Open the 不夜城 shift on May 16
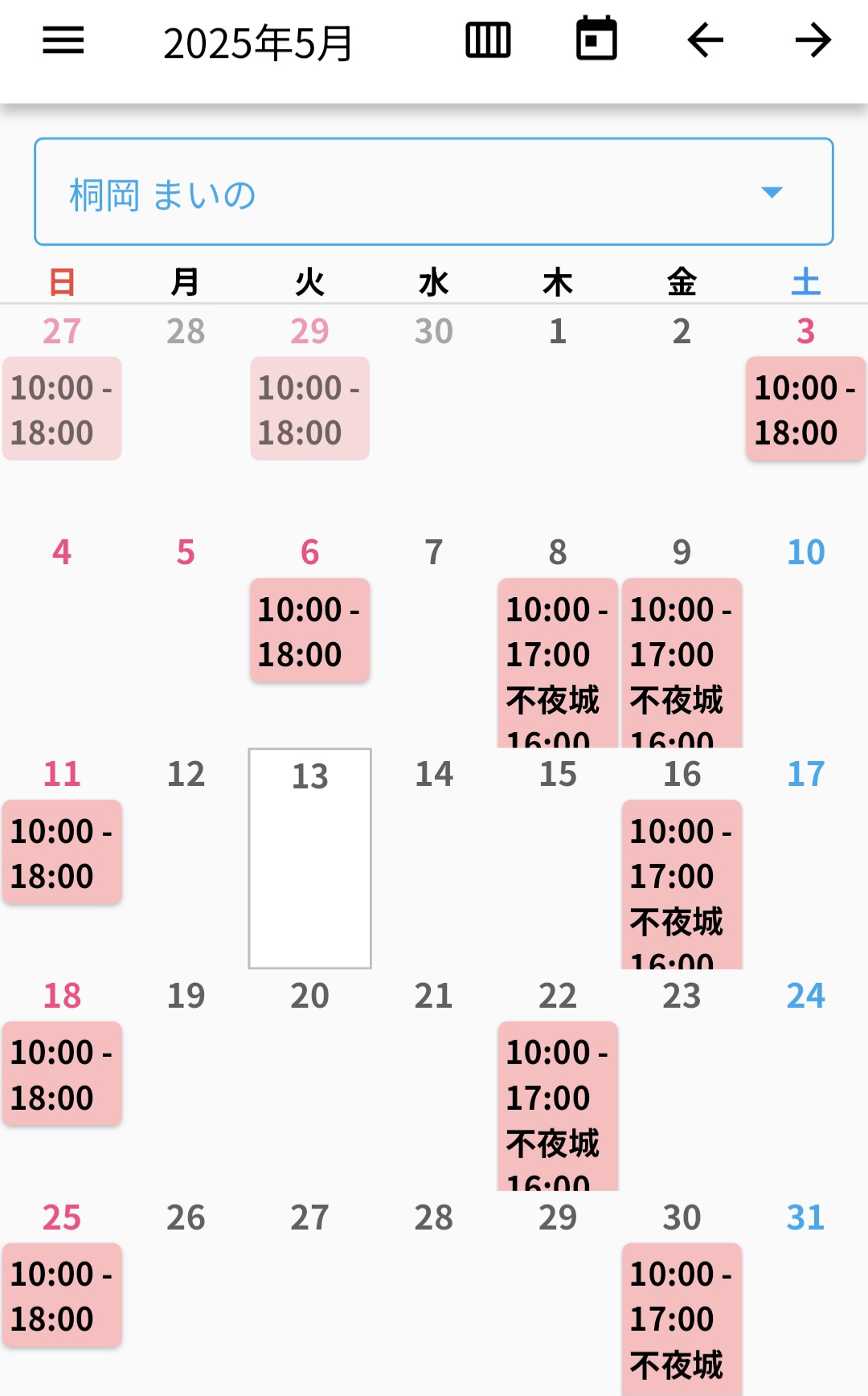Screen dimensions: 868x1396 point(682,885)
